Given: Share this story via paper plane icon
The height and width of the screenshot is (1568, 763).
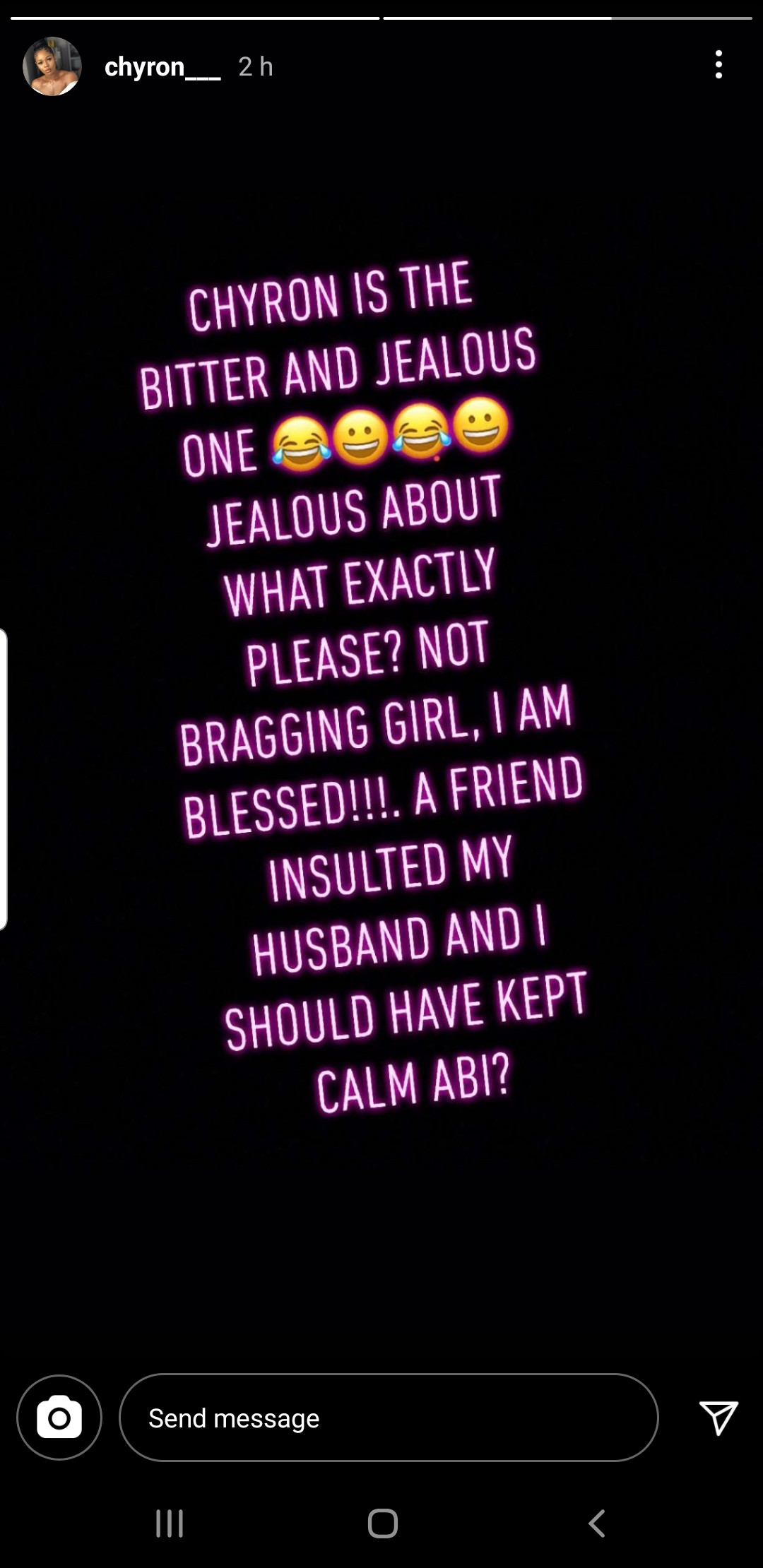Looking at the screenshot, I should (x=718, y=1418).
